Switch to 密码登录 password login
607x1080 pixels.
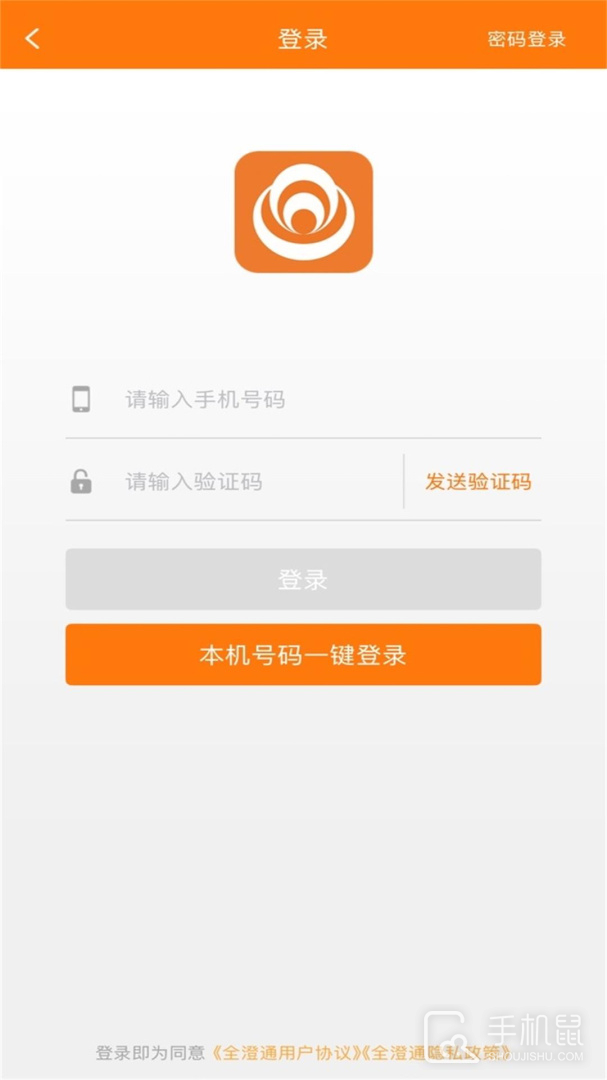click(x=526, y=39)
